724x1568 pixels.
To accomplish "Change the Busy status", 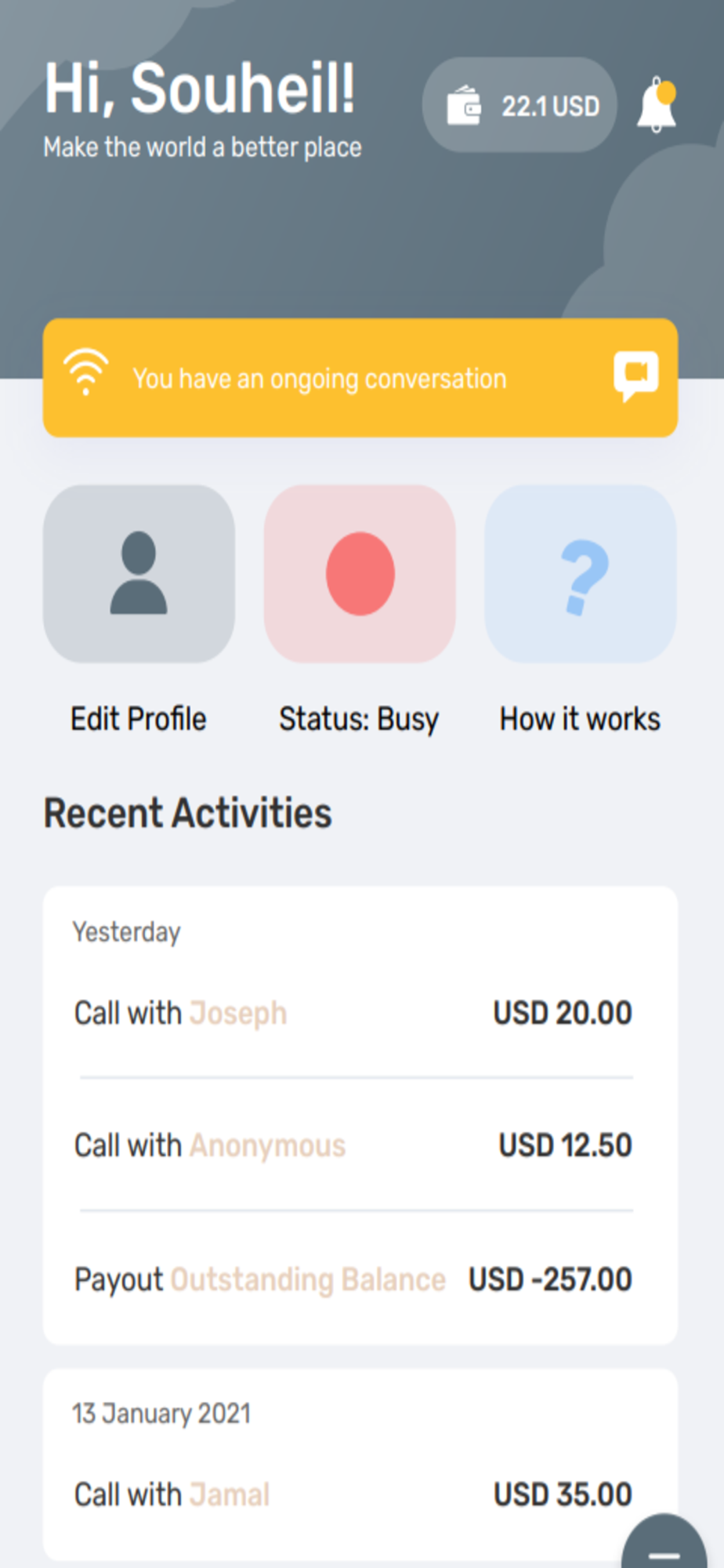I will coord(360,574).
